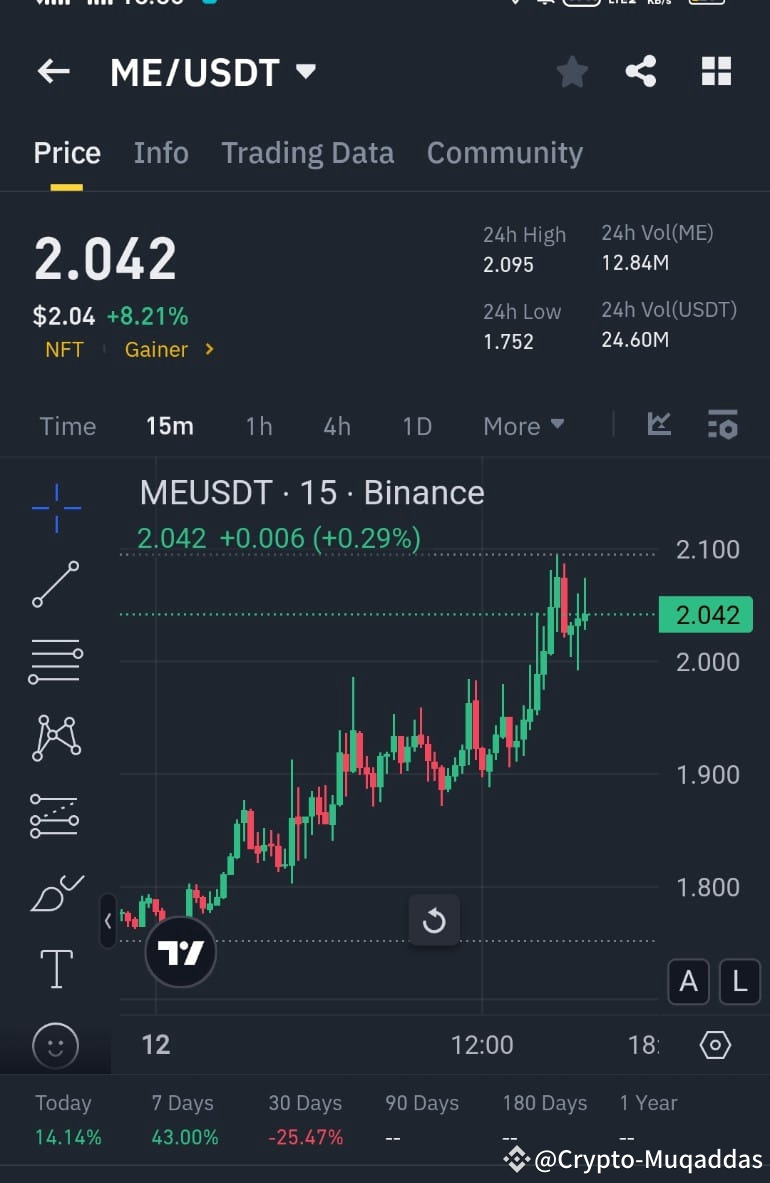
Task: Open the brush drawing tool
Action: pos(55,890)
